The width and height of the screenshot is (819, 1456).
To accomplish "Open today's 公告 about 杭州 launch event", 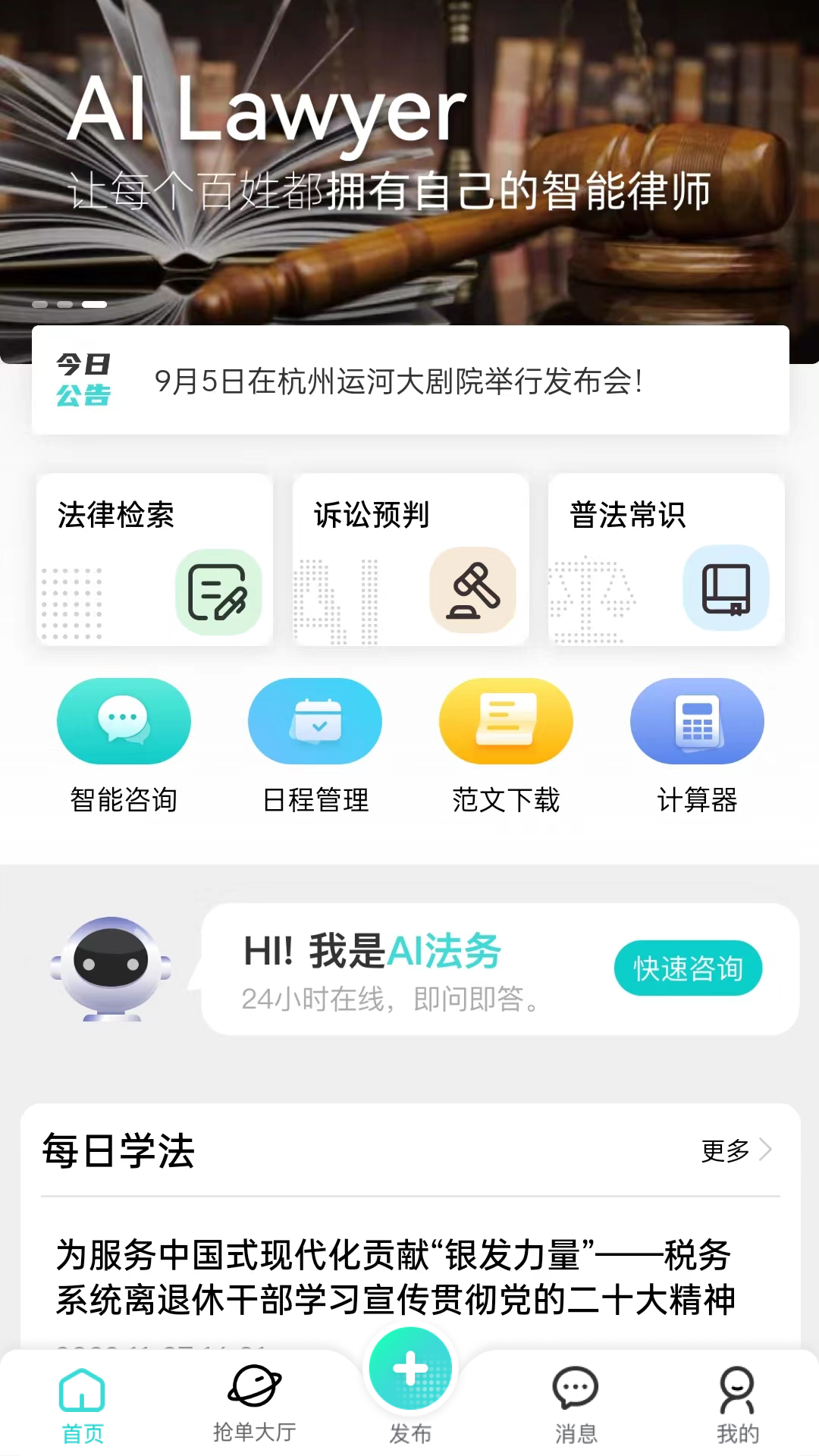I will coord(410,381).
